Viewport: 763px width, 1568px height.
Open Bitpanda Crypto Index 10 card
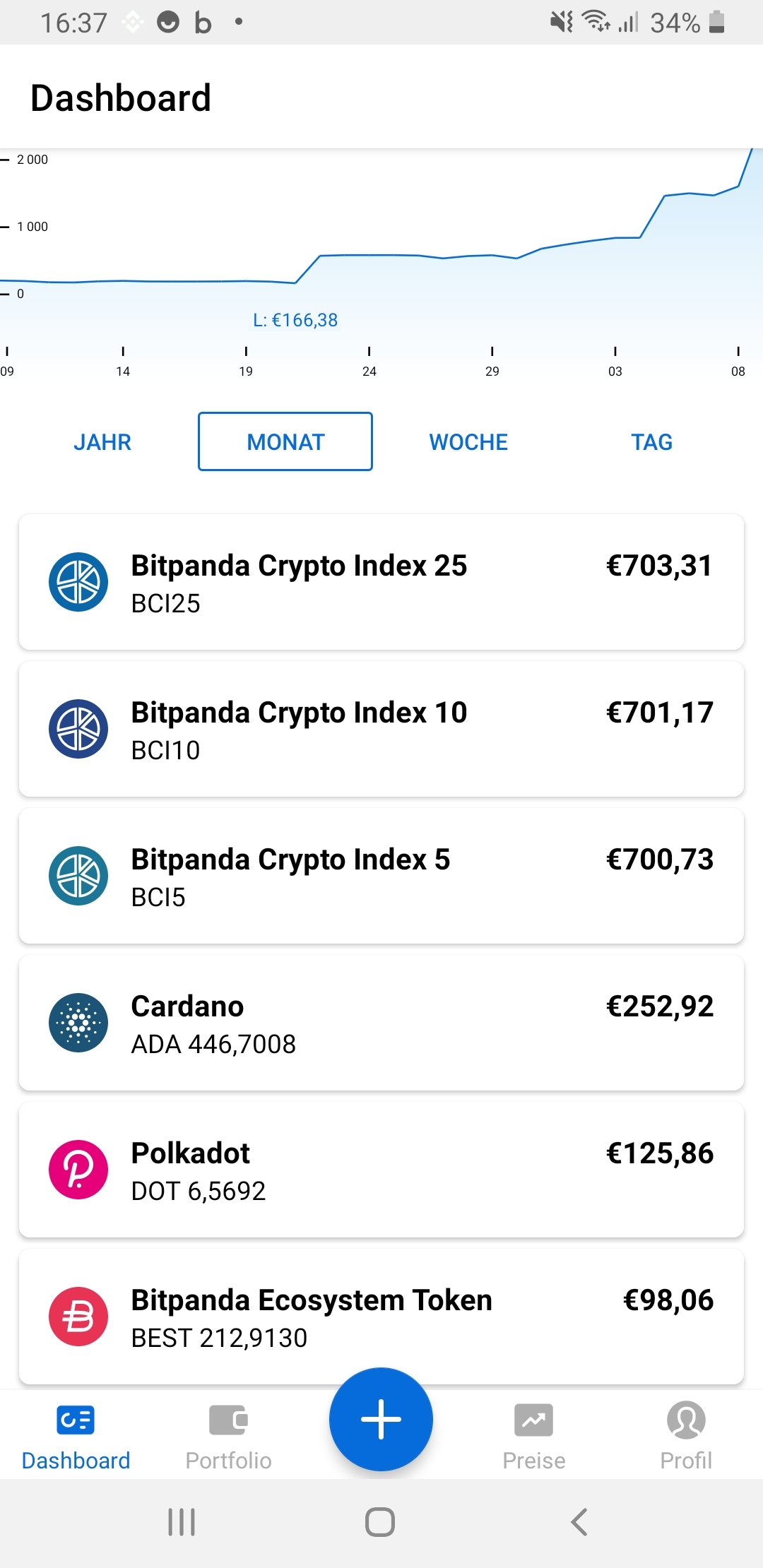[x=381, y=729]
